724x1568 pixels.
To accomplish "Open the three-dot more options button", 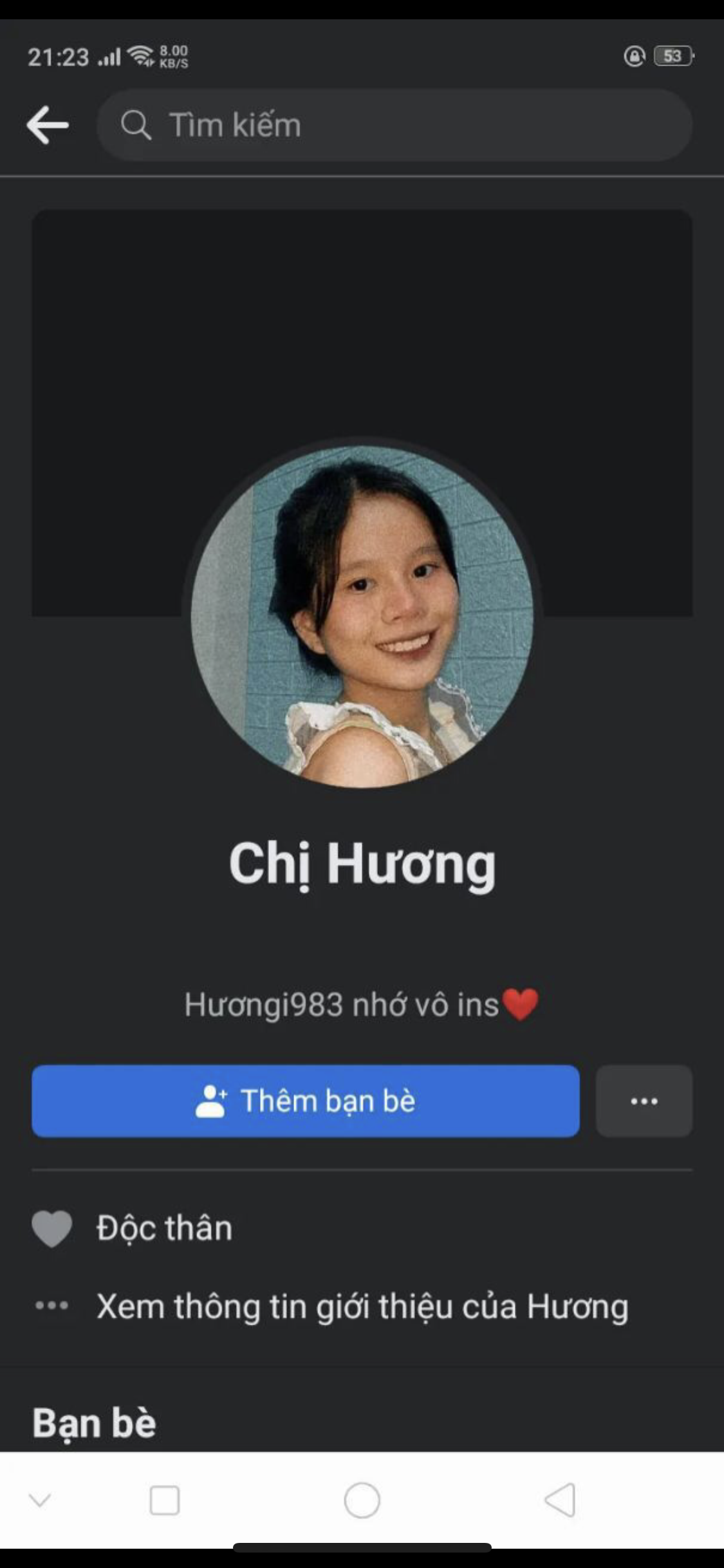I will tap(644, 1101).
